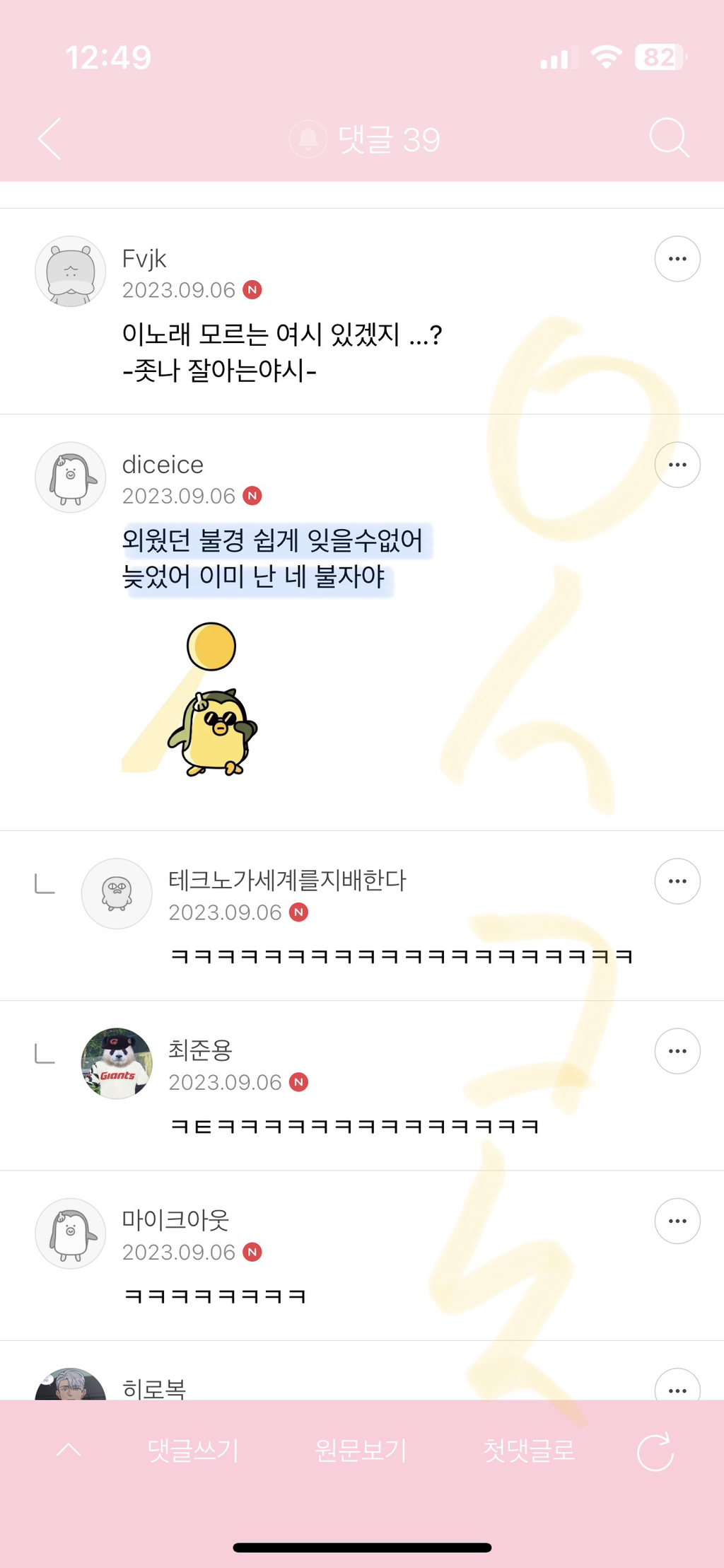Refresh the comments list
The height and width of the screenshot is (1568, 724).
[655, 1452]
